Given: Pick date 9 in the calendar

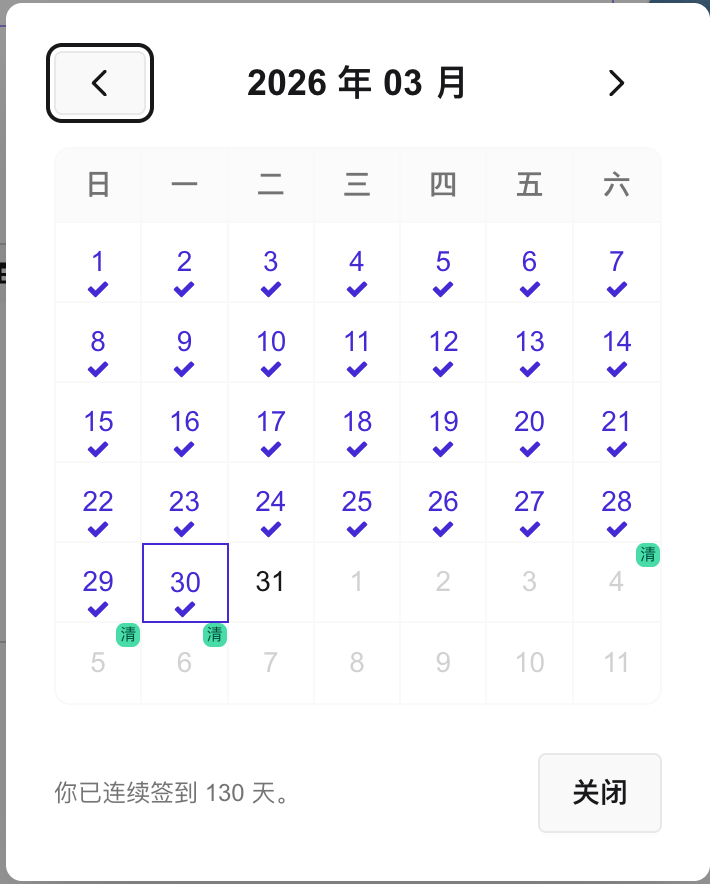Looking at the screenshot, I should pyautogui.click(x=184, y=344).
